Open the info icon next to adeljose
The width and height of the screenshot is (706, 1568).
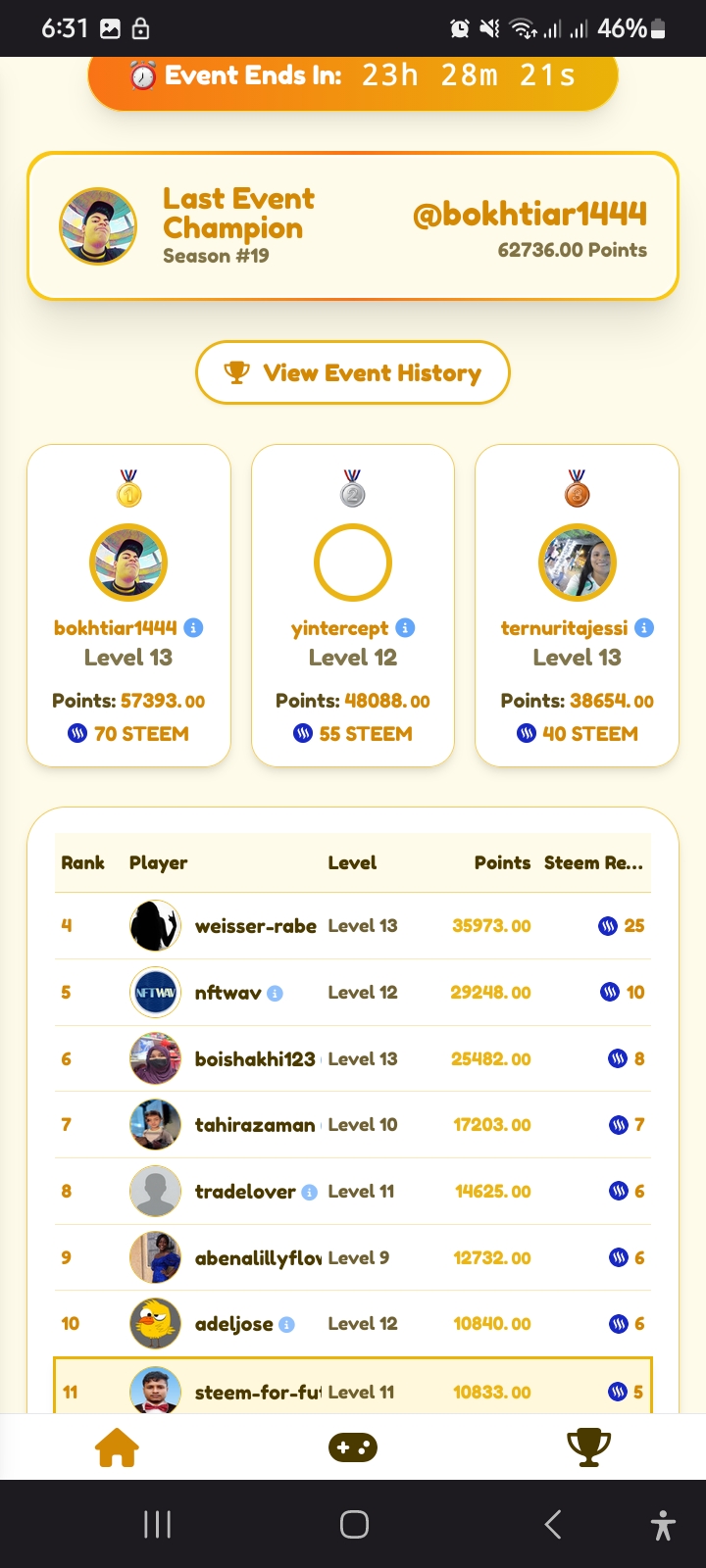(x=287, y=1325)
